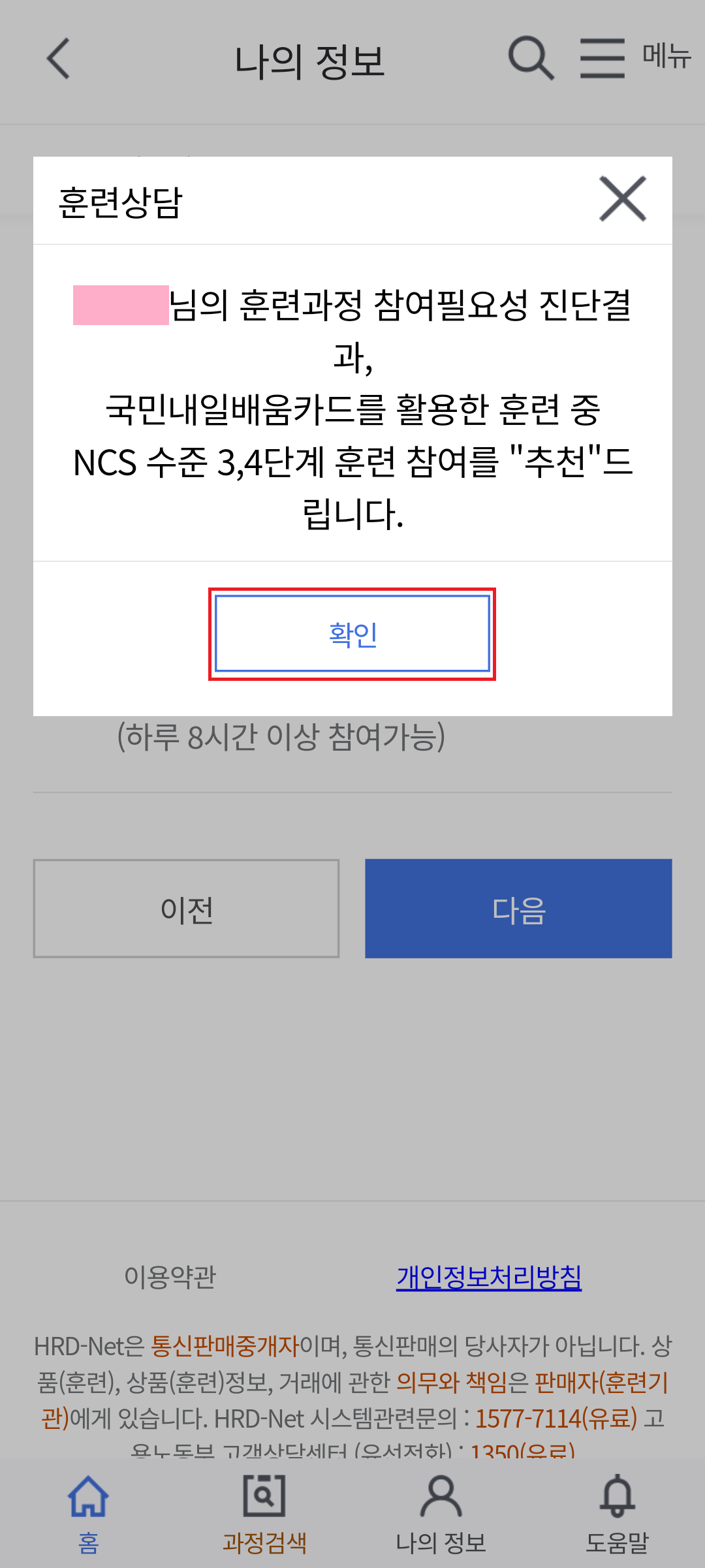This screenshot has width=705, height=1568.
Task: Open the 메뉴 hamburger menu
Action: (x=634, y=57)
